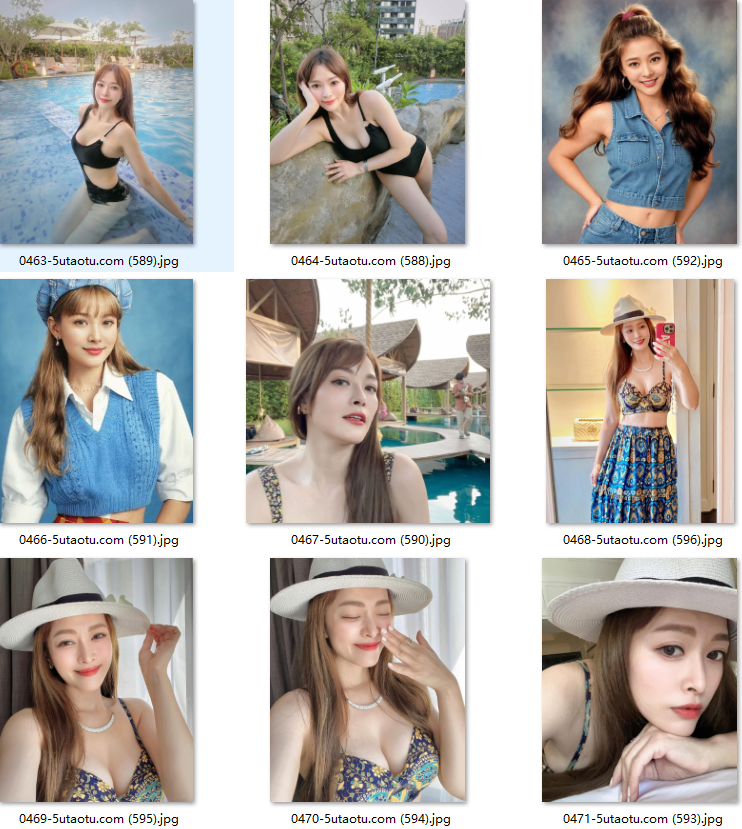
Task: Open image 0467-5utaotu.com (590).jpg
Action: point(368,401)
